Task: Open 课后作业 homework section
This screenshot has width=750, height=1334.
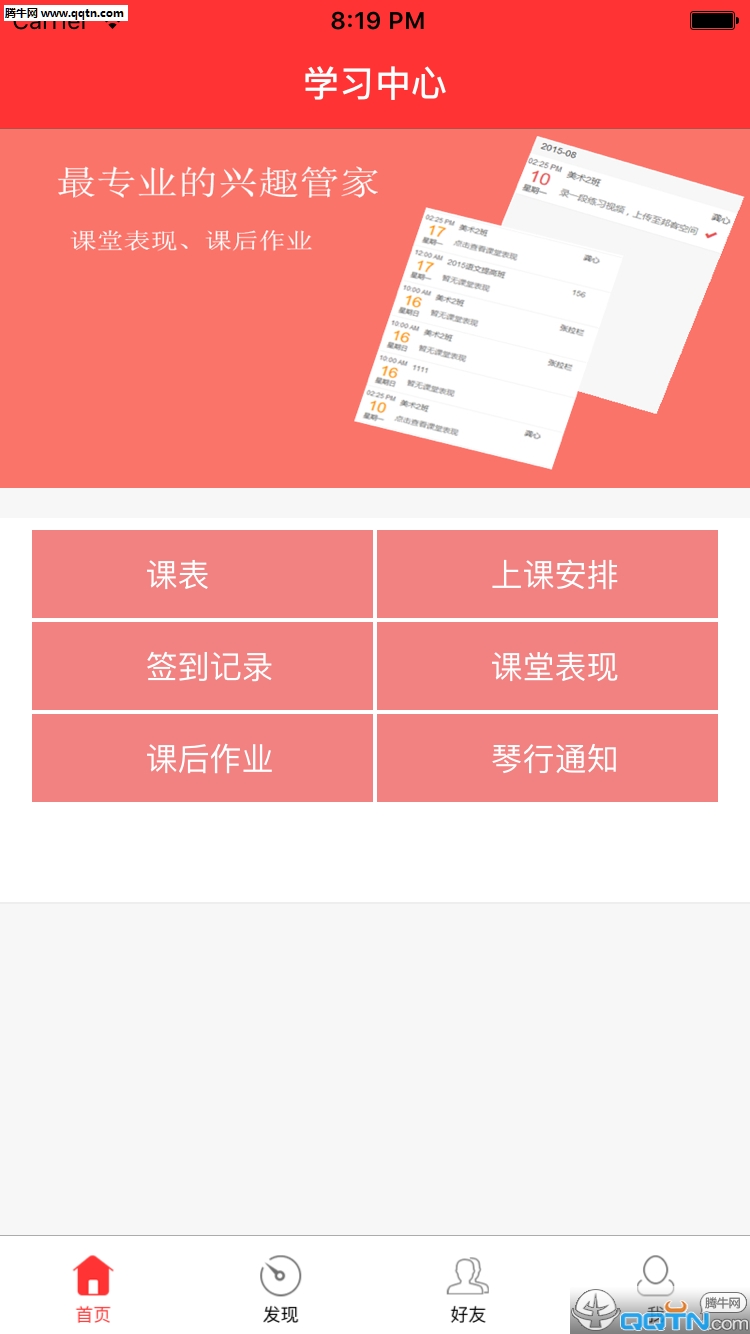Action: (x=202, y=758)
